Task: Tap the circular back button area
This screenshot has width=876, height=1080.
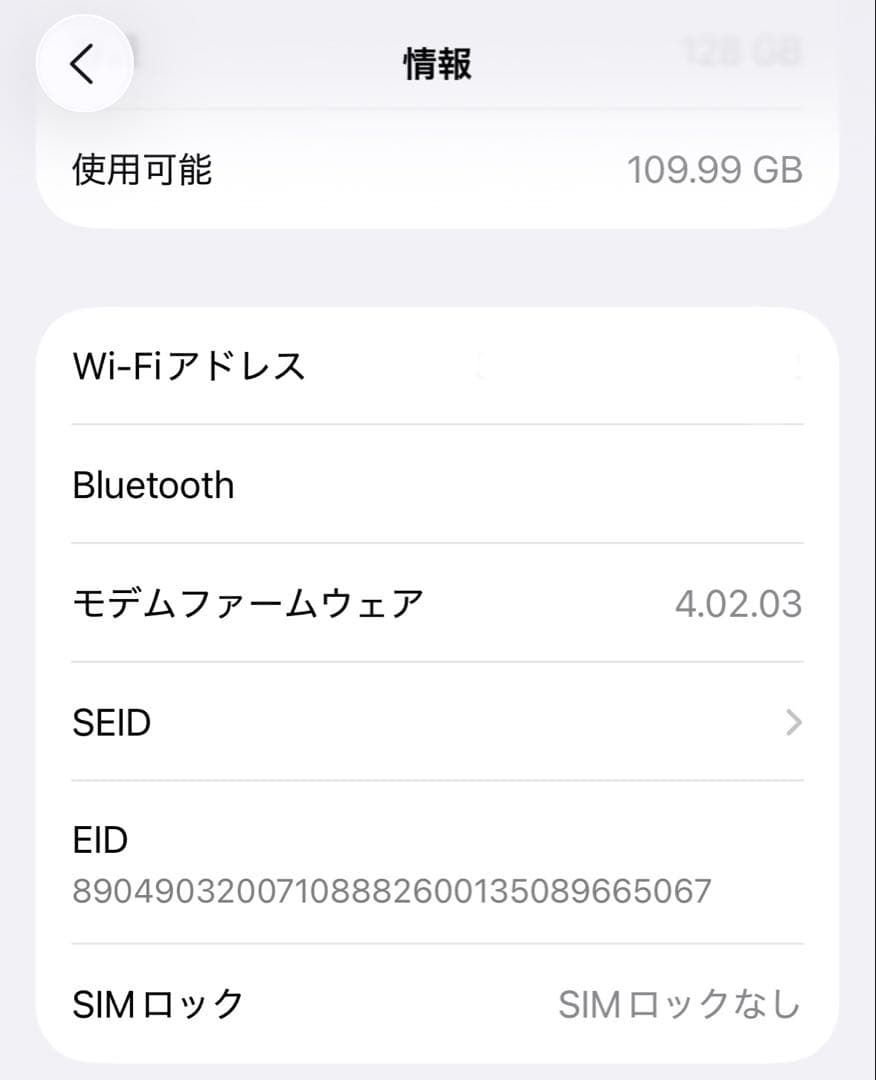Action: 84,63
